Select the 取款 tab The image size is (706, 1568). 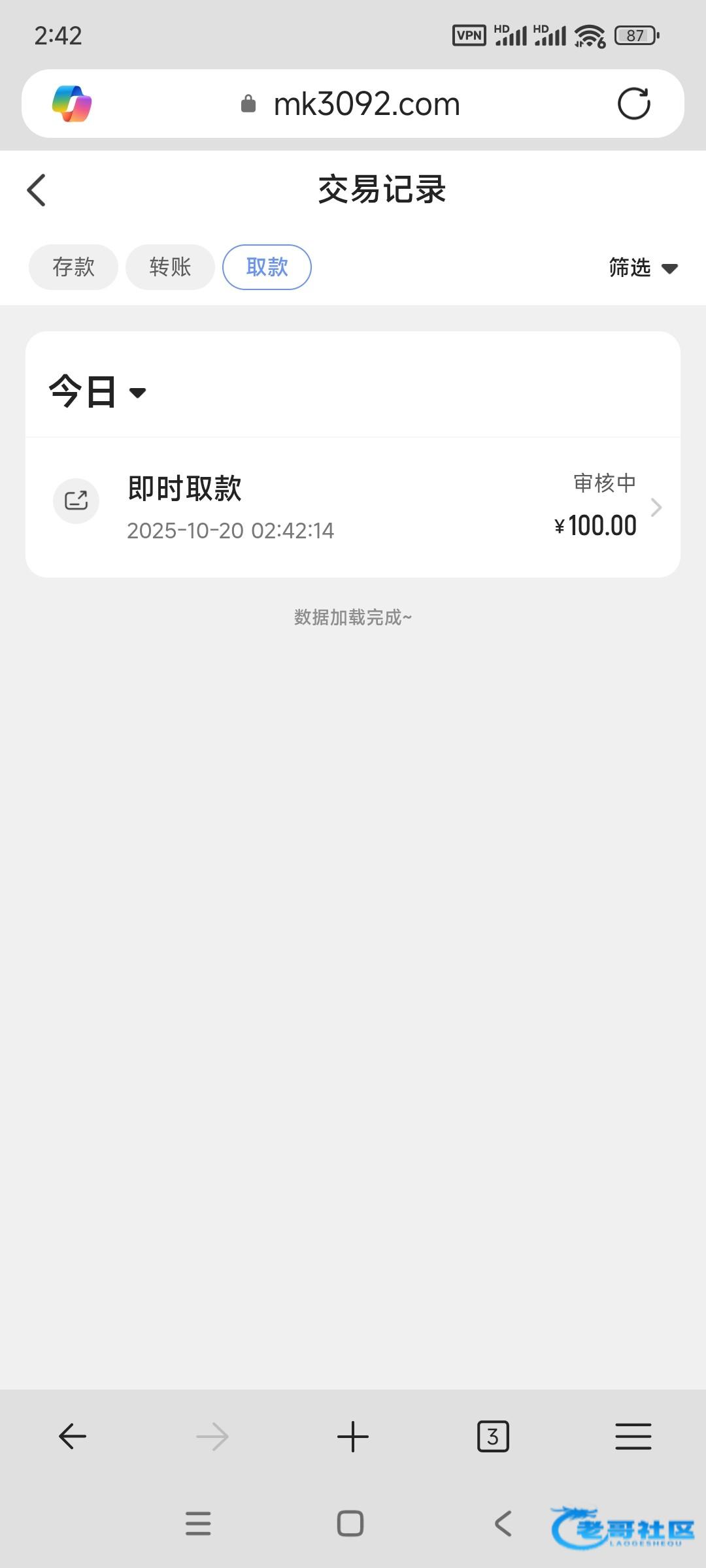click(x=267, y=267)
